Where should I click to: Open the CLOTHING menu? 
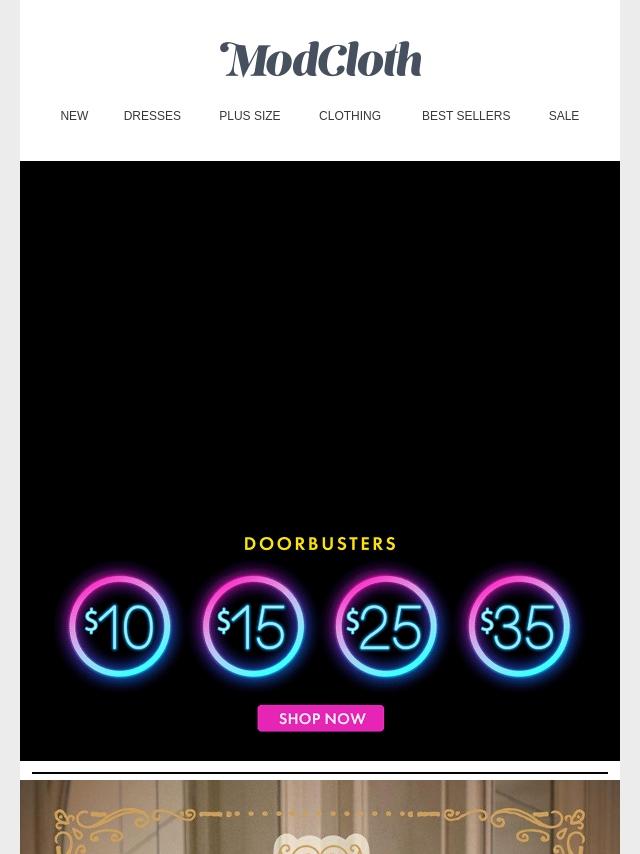(350, 116)
